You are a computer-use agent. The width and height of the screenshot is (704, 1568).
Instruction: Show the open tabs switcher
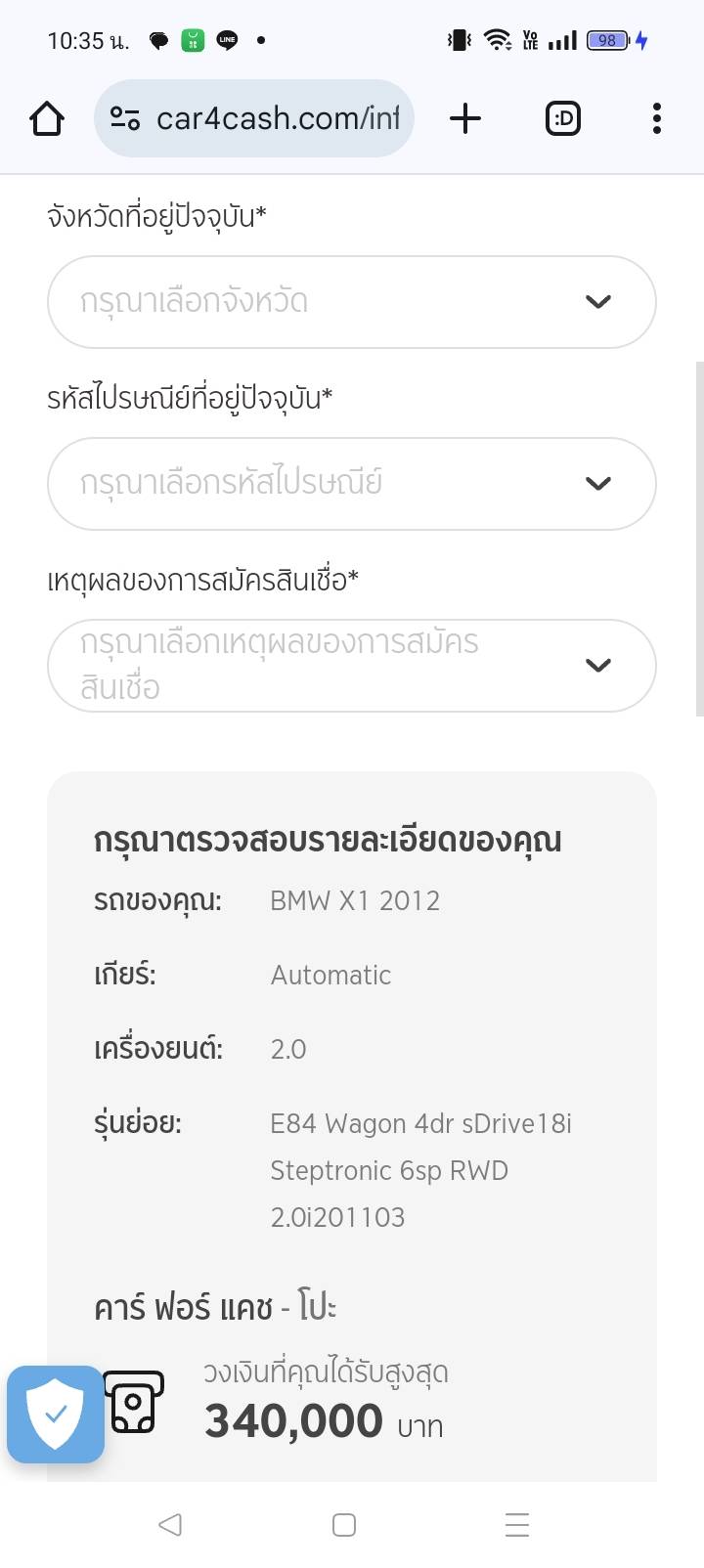pyautogui.click(x=562, y=119)
